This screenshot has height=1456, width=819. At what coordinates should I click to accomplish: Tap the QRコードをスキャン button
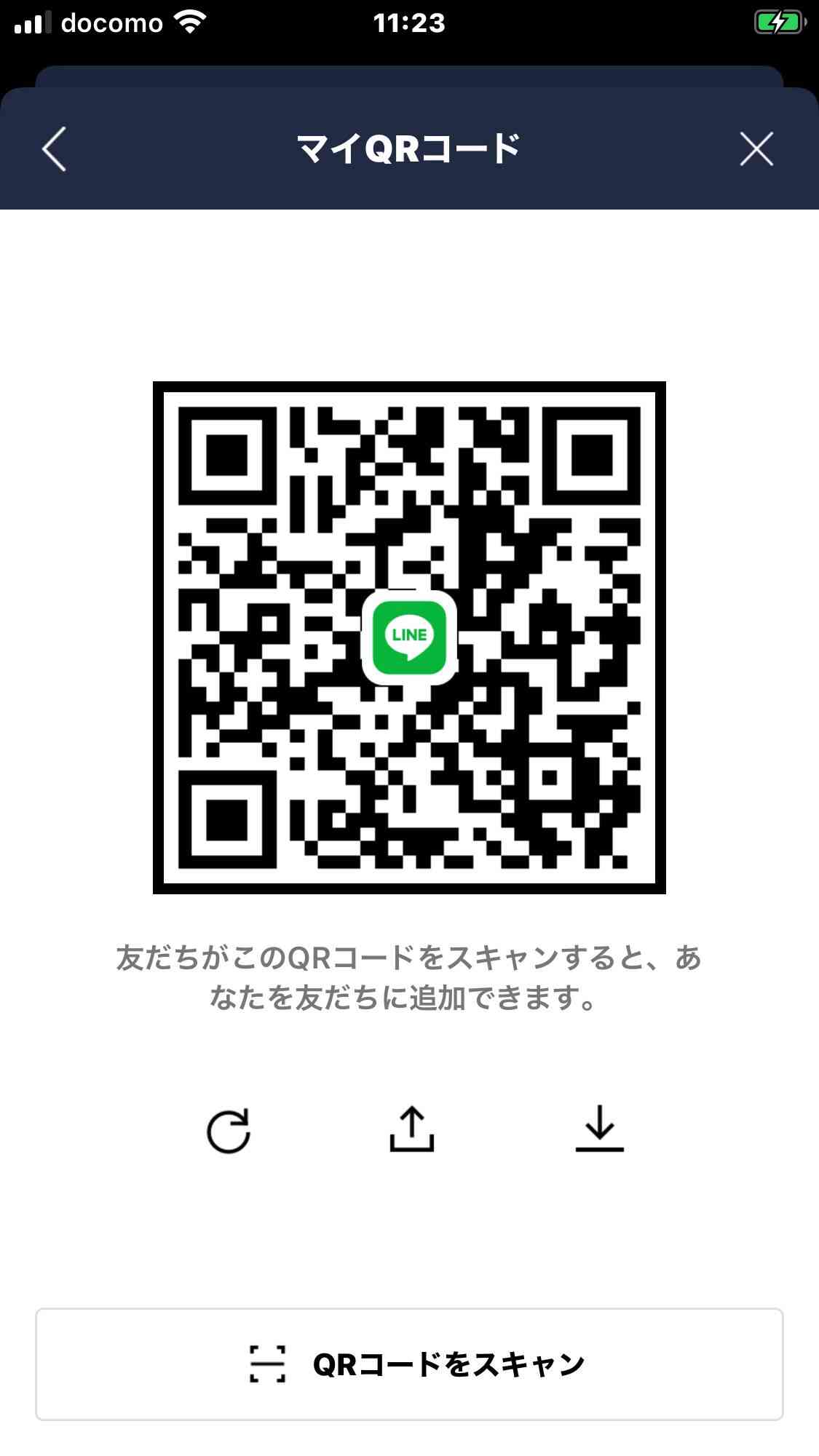(409, 1364)
